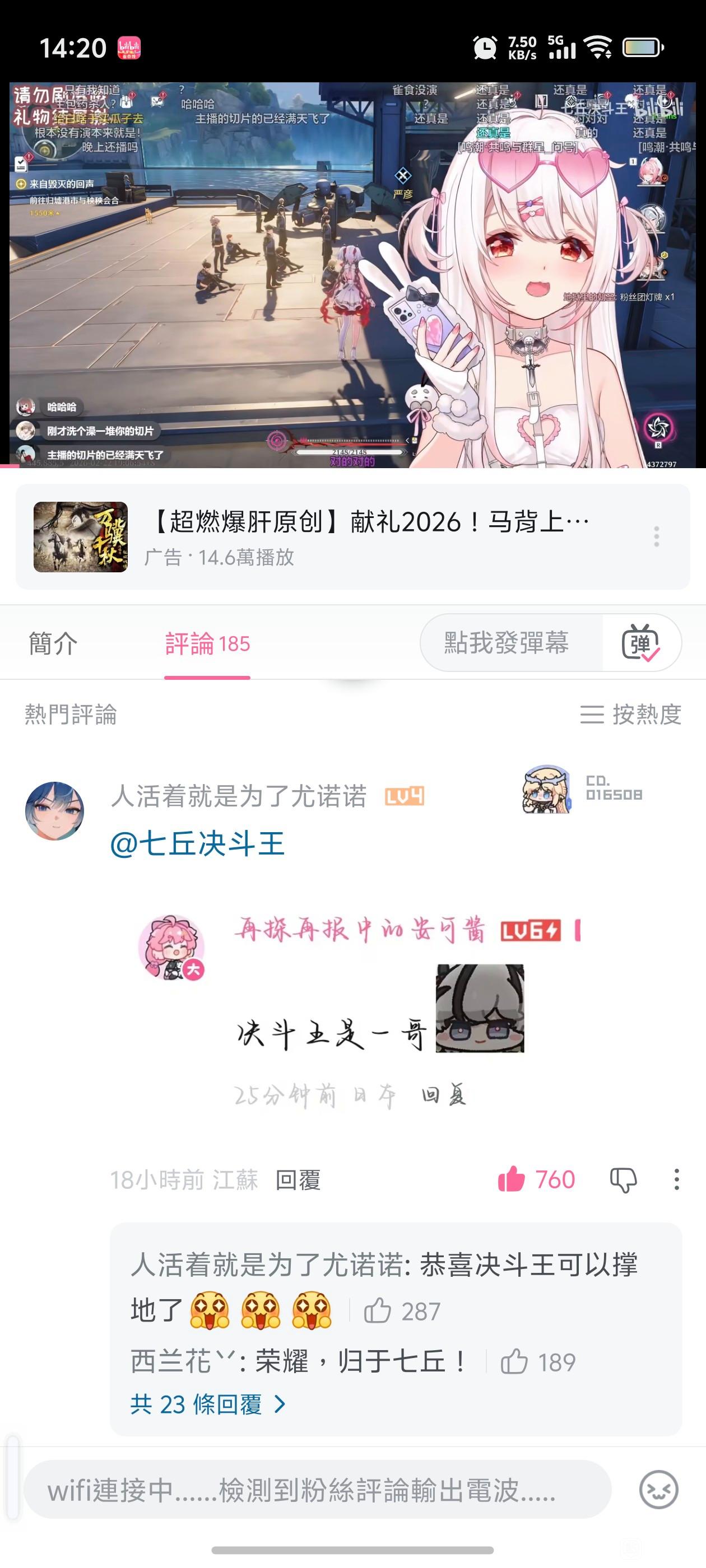Tap the 點我發彈幕 danmaku input
The image size is (706, 1568).
point(507,643)
